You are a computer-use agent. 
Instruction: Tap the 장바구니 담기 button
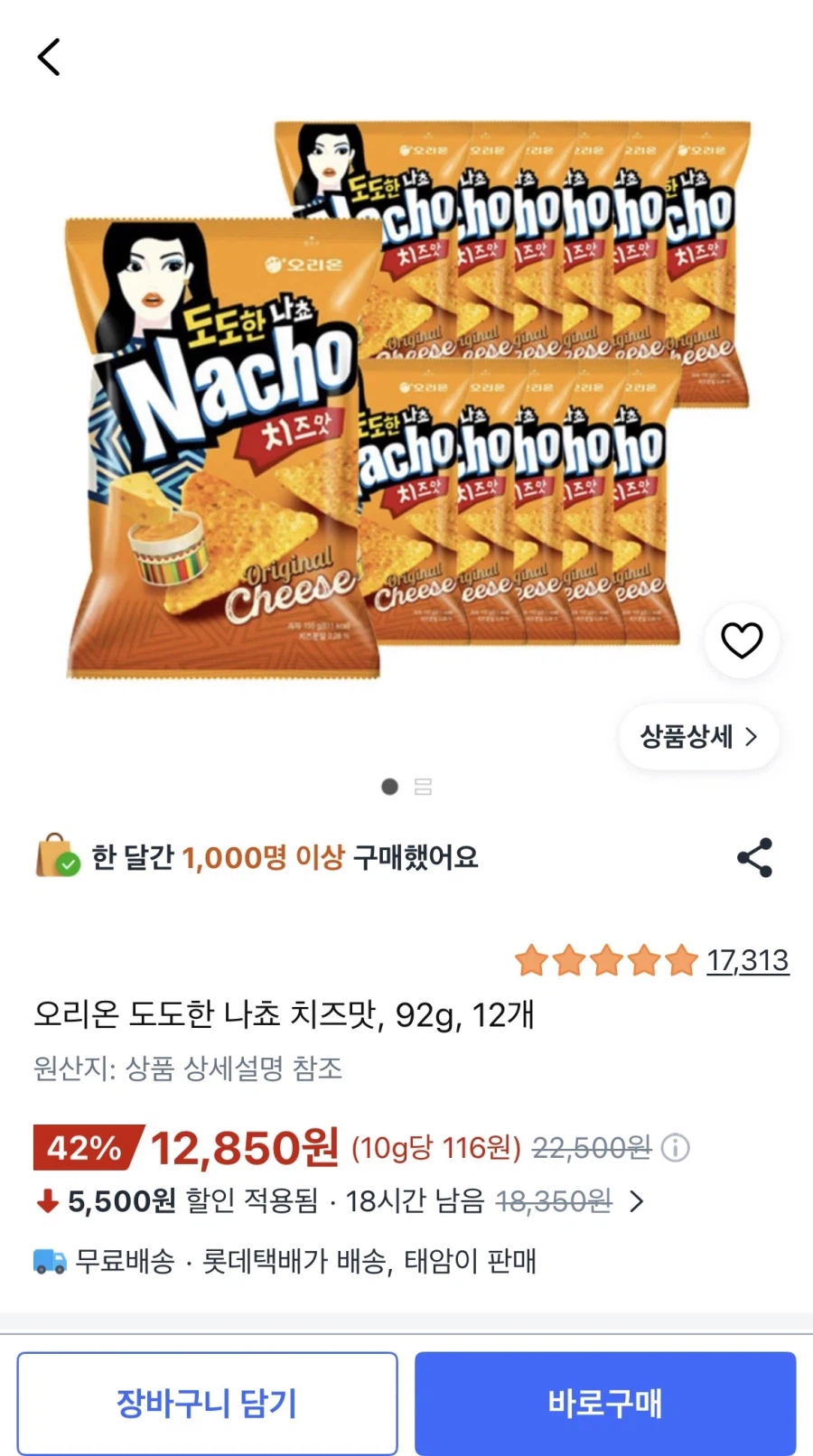coord(207,1403)
